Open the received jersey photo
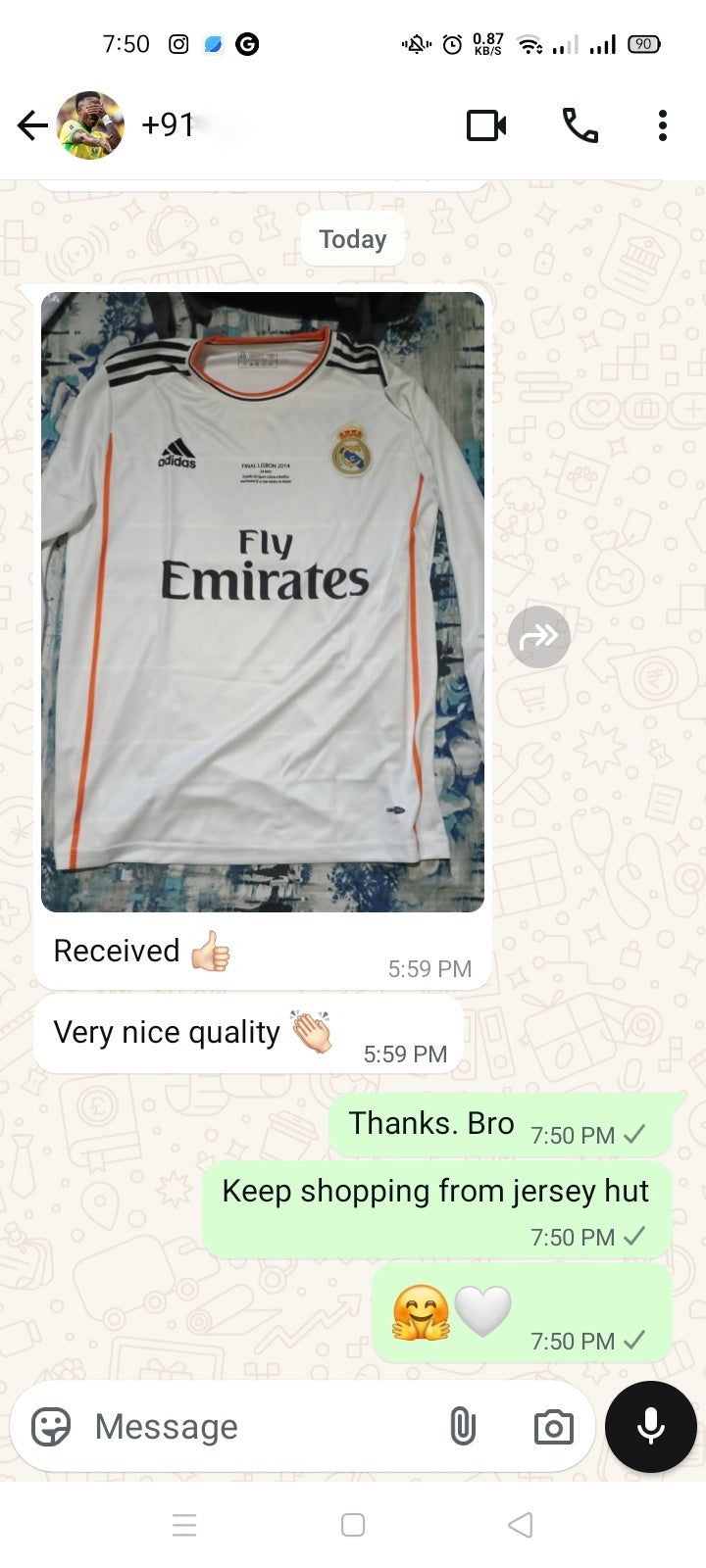This screenshot has width=706, height=1568. pyautogui.click(x=263, y=602)
